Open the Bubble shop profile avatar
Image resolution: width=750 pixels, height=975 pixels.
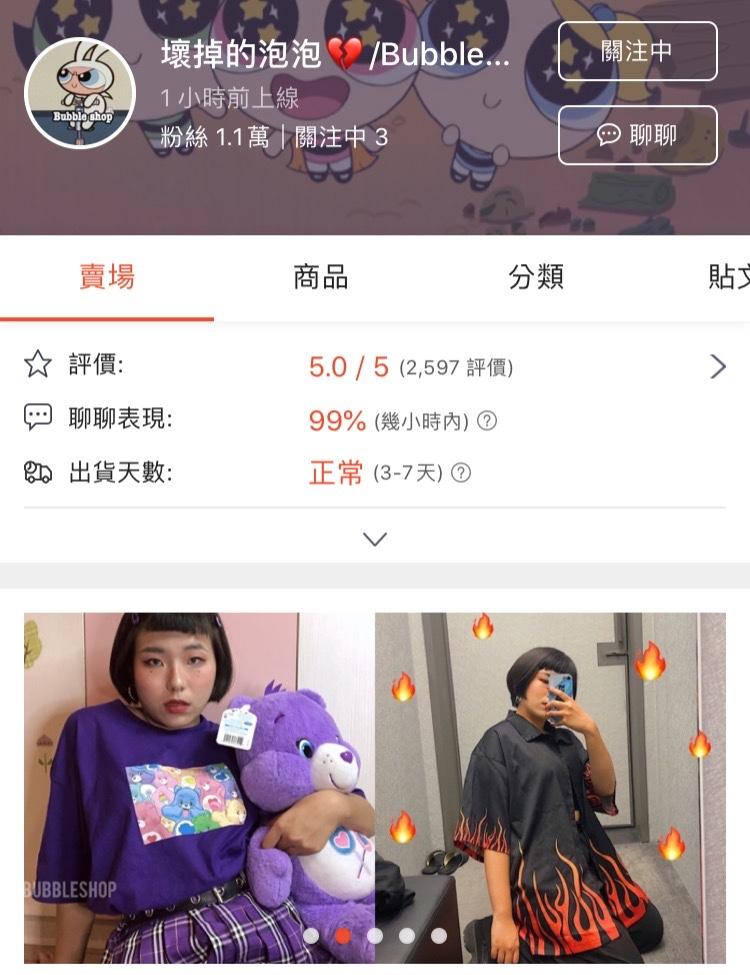[80, 95]
